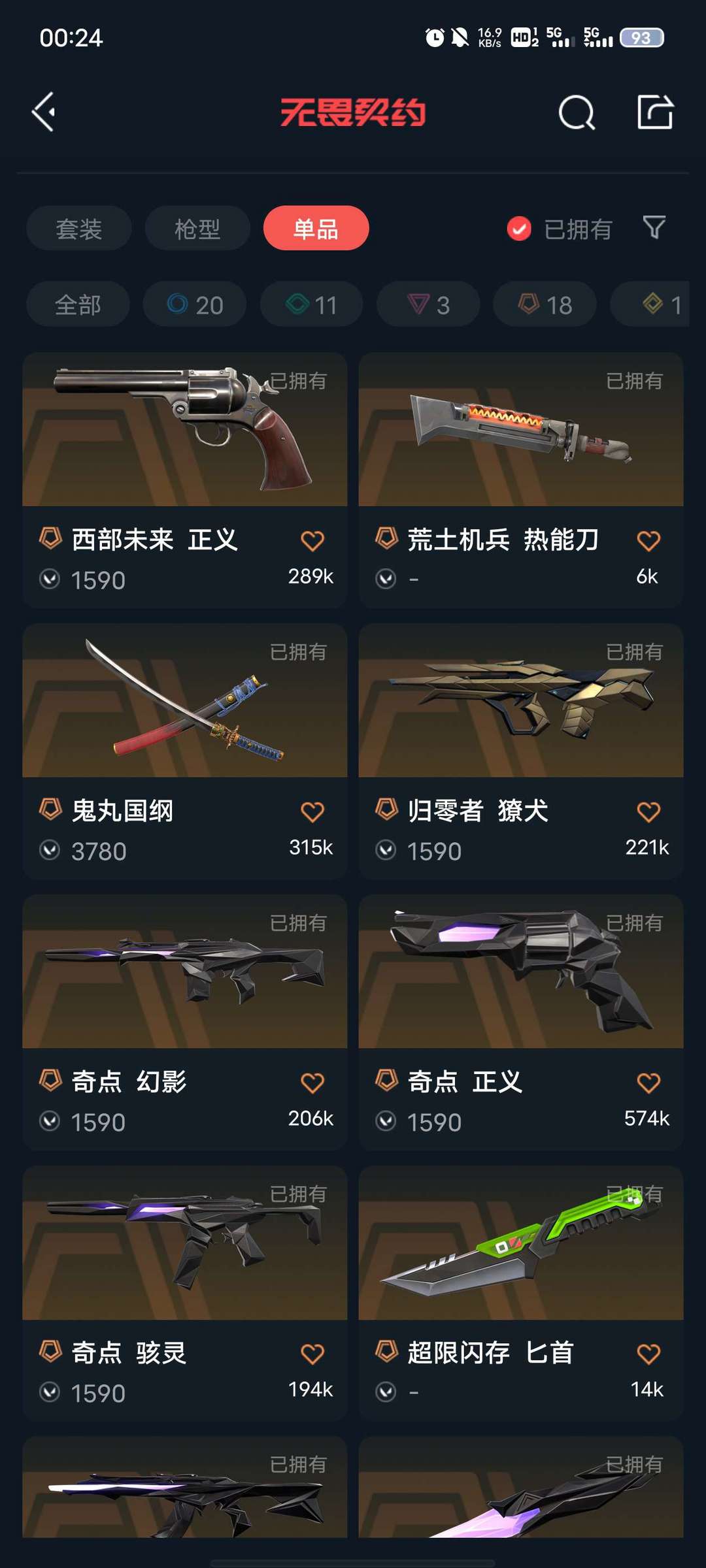Open the 超限闪存 匕首 skin card
This screenshot has width=706, height=1568.
pos(521,1294)
